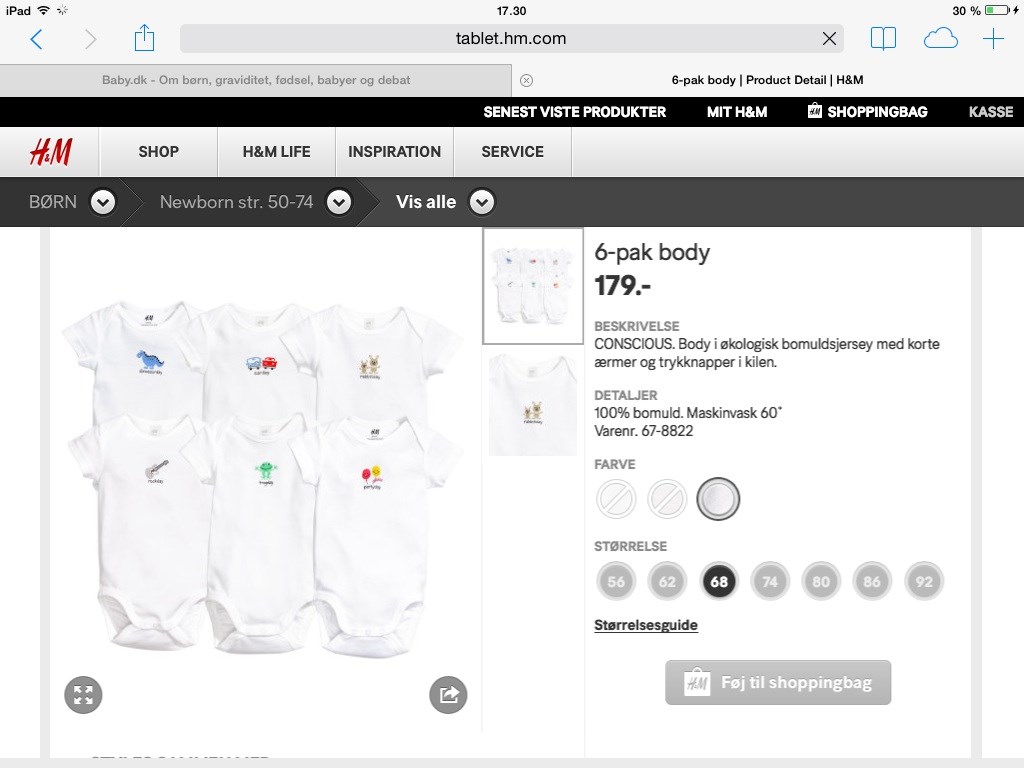Select size 74

coord(770,581)
